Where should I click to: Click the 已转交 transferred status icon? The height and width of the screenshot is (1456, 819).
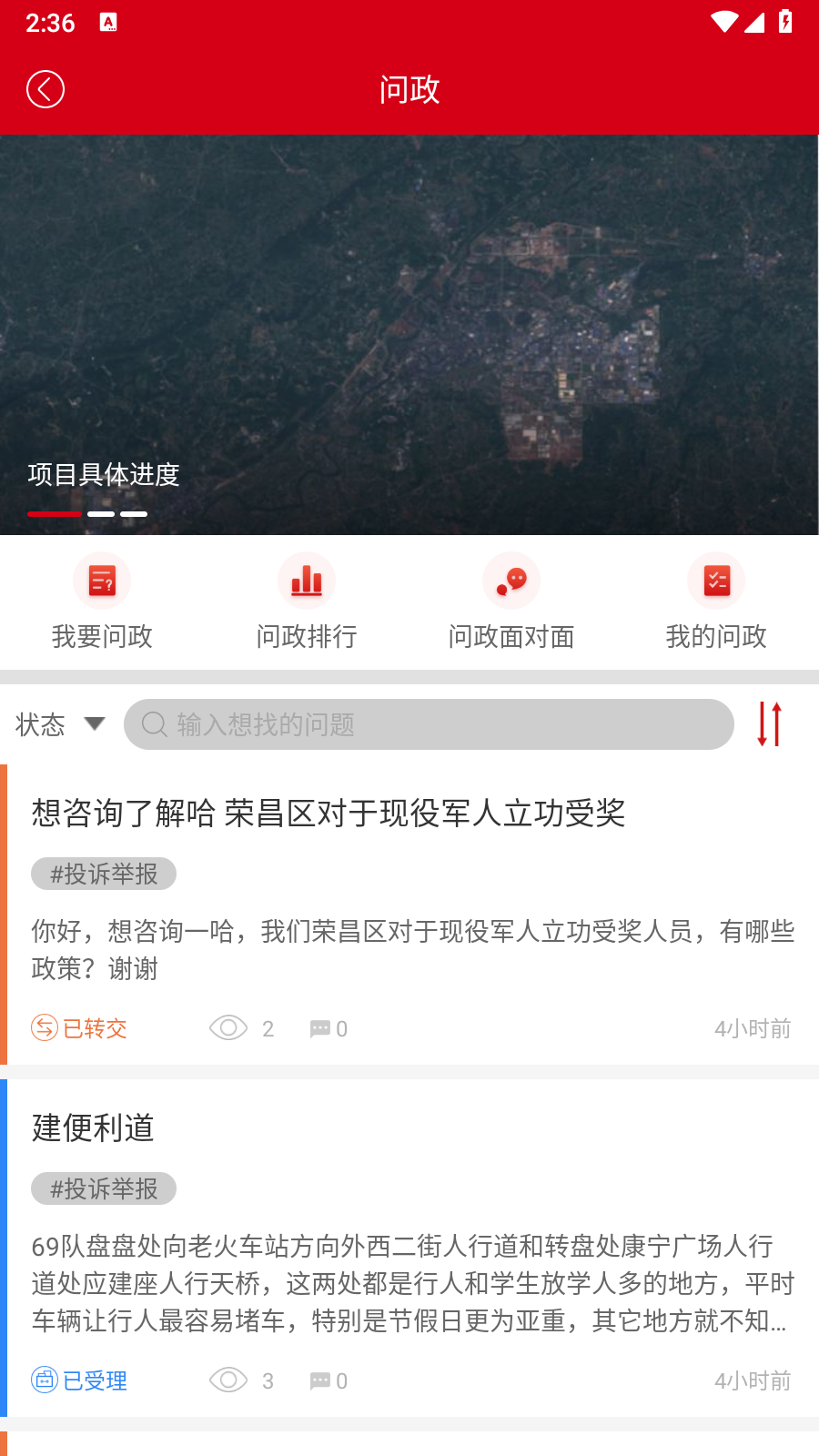point(44,1027)
